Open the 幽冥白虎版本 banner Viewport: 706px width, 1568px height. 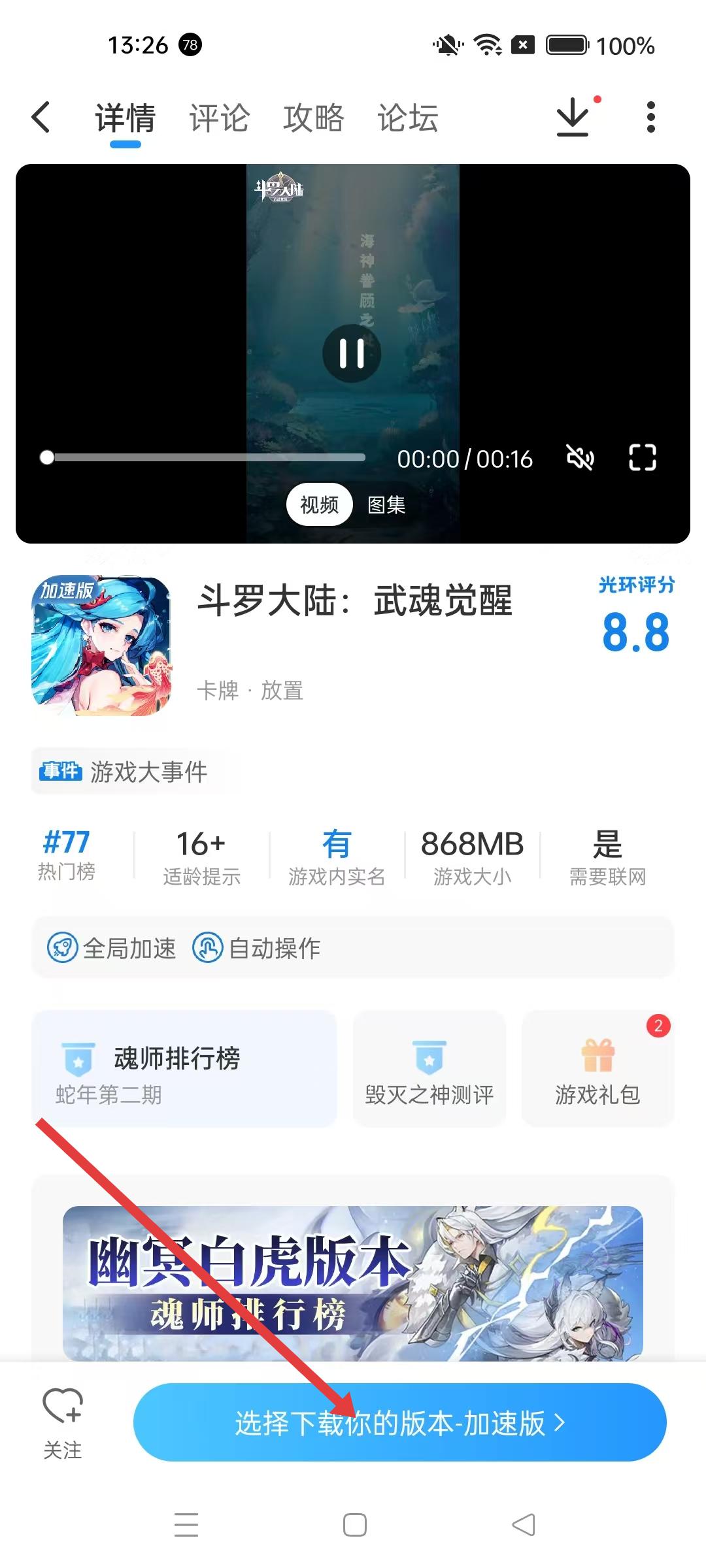pyautogui.click(x=353, y=1282)
